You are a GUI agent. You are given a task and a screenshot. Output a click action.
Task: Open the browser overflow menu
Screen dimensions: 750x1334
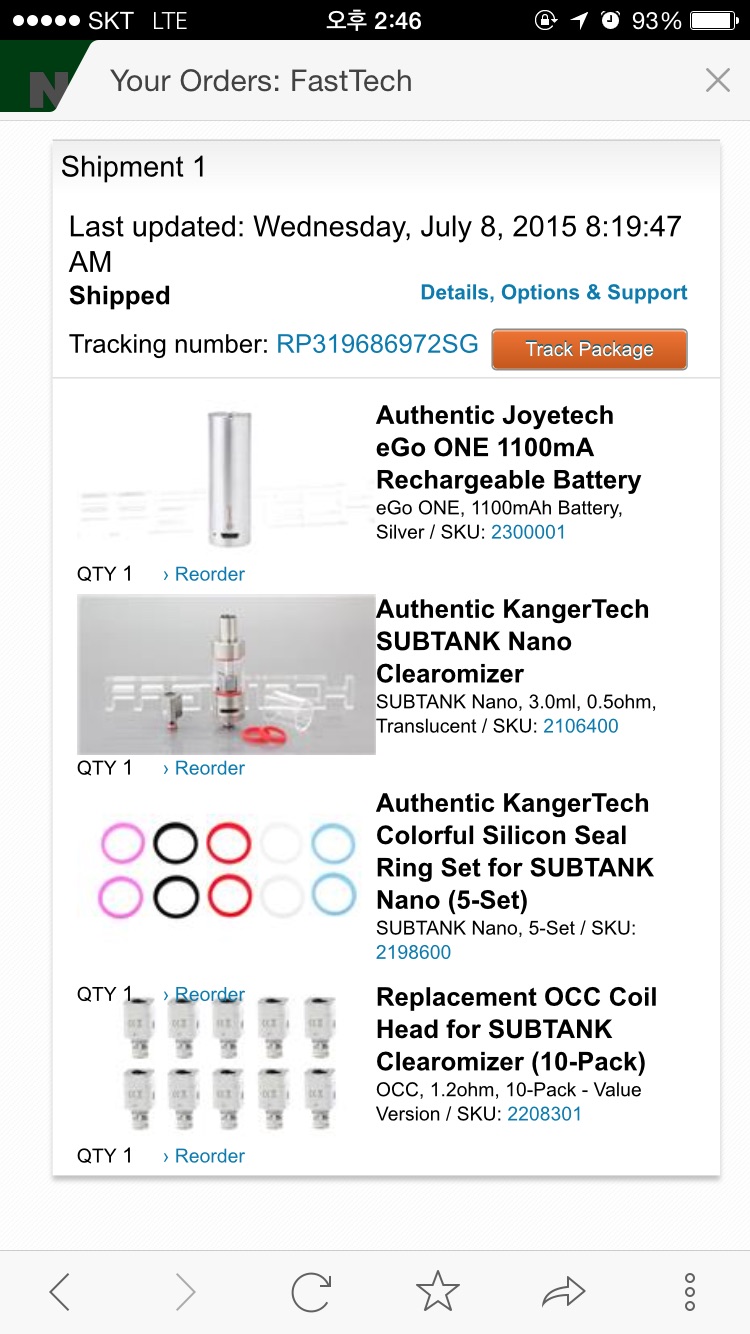689,1292
